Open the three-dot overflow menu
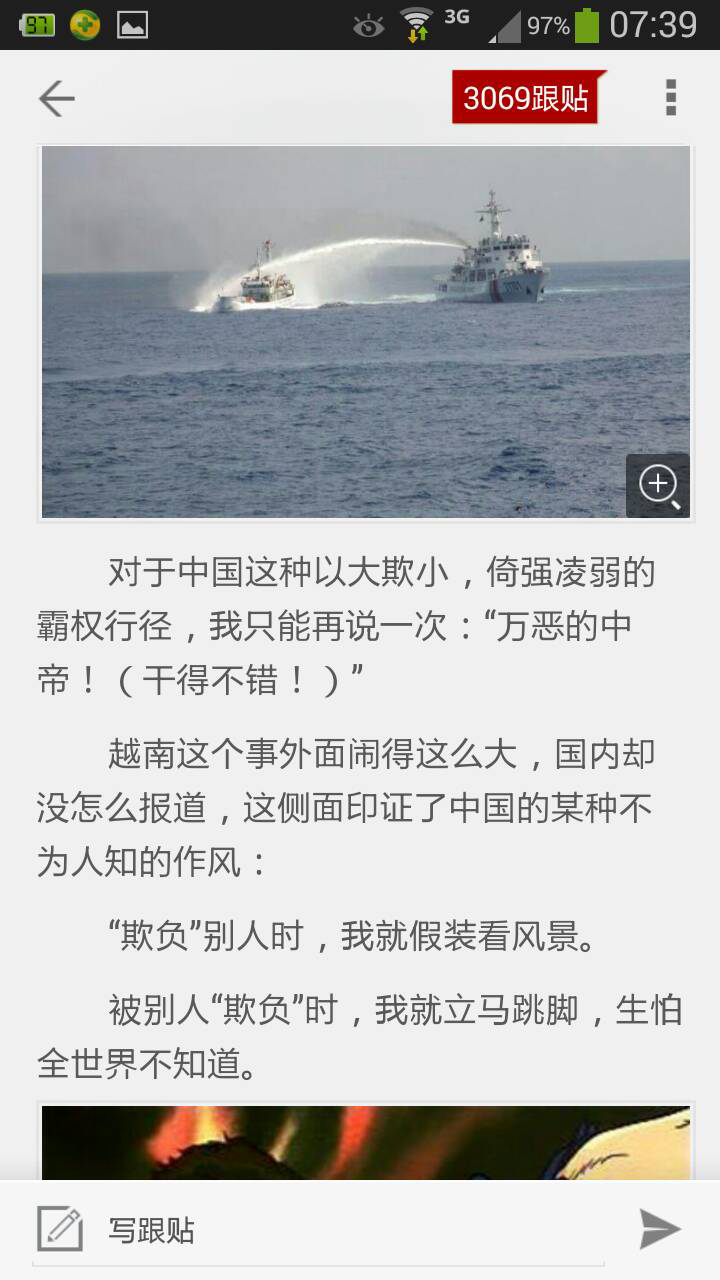This screenshot has height=1280, width=720. [x=671, y=98]
